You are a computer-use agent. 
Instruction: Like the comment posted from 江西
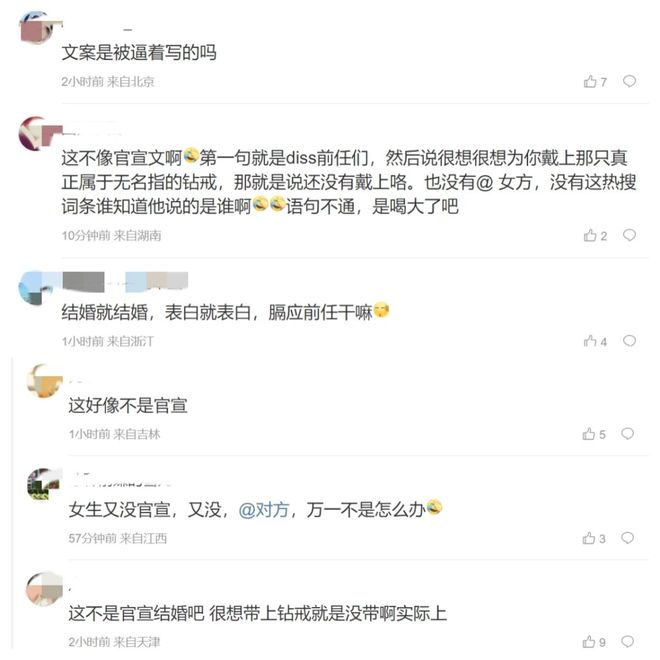[x=590, y=539]
